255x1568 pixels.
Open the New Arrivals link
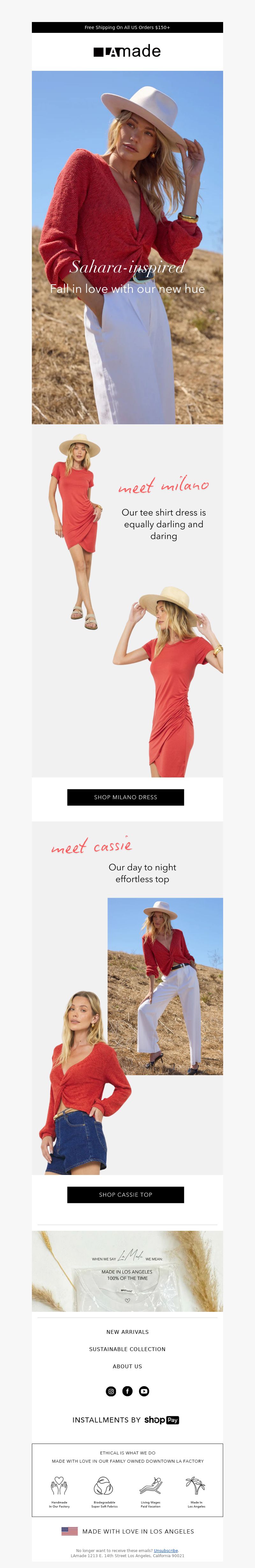pyautogui.click(x=127, y=1332)
